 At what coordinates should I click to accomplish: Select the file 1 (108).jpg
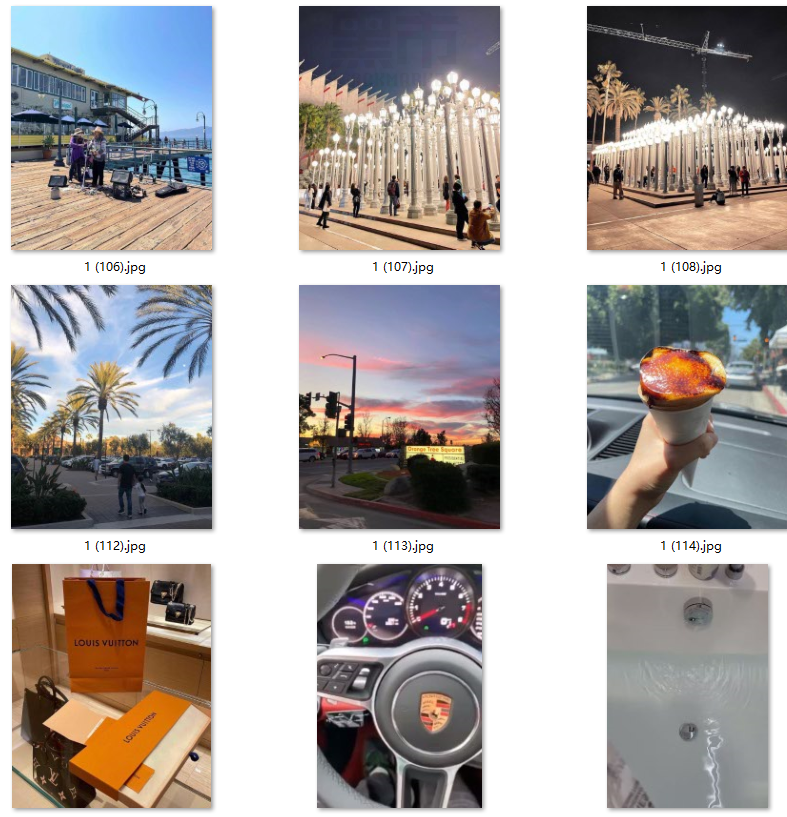(x=686, y=128)
